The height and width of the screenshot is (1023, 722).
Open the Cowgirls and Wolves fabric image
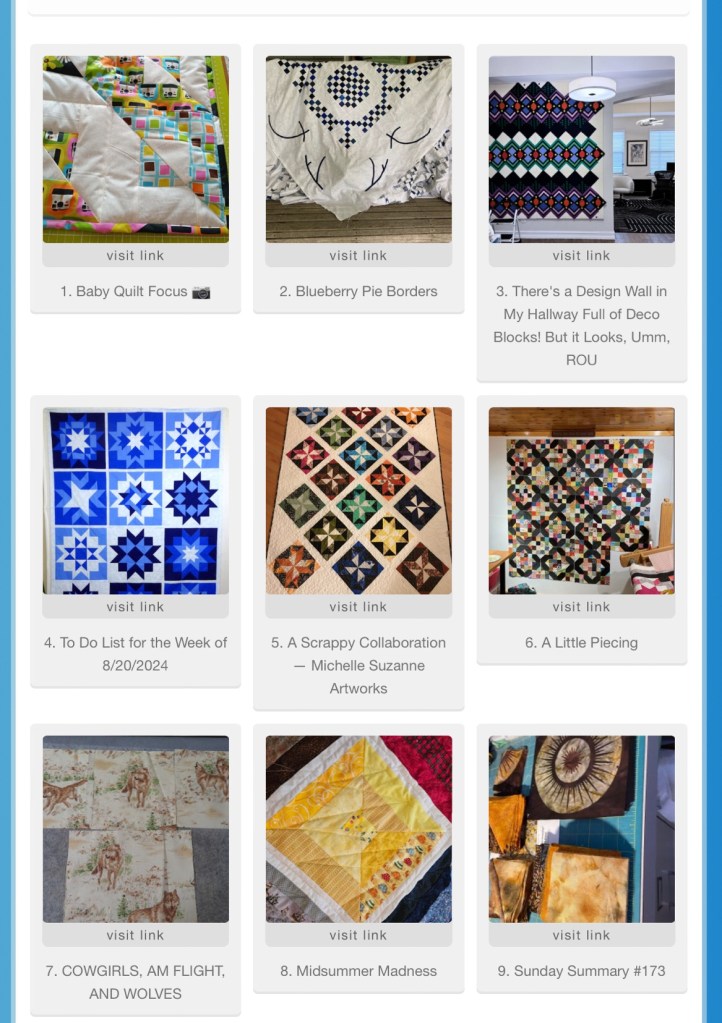[x=135, y=829]
